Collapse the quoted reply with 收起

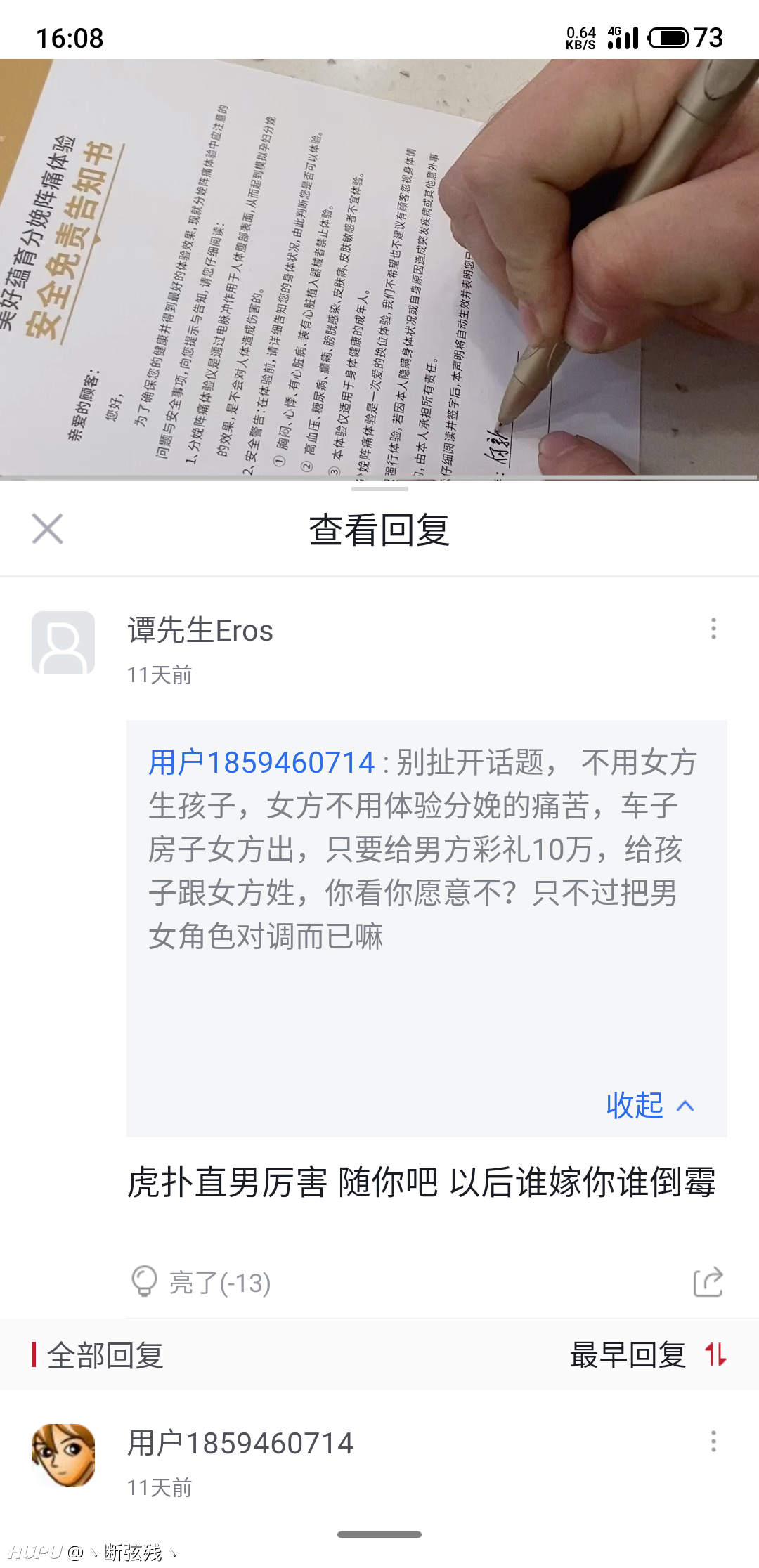tap(650, 1105)
